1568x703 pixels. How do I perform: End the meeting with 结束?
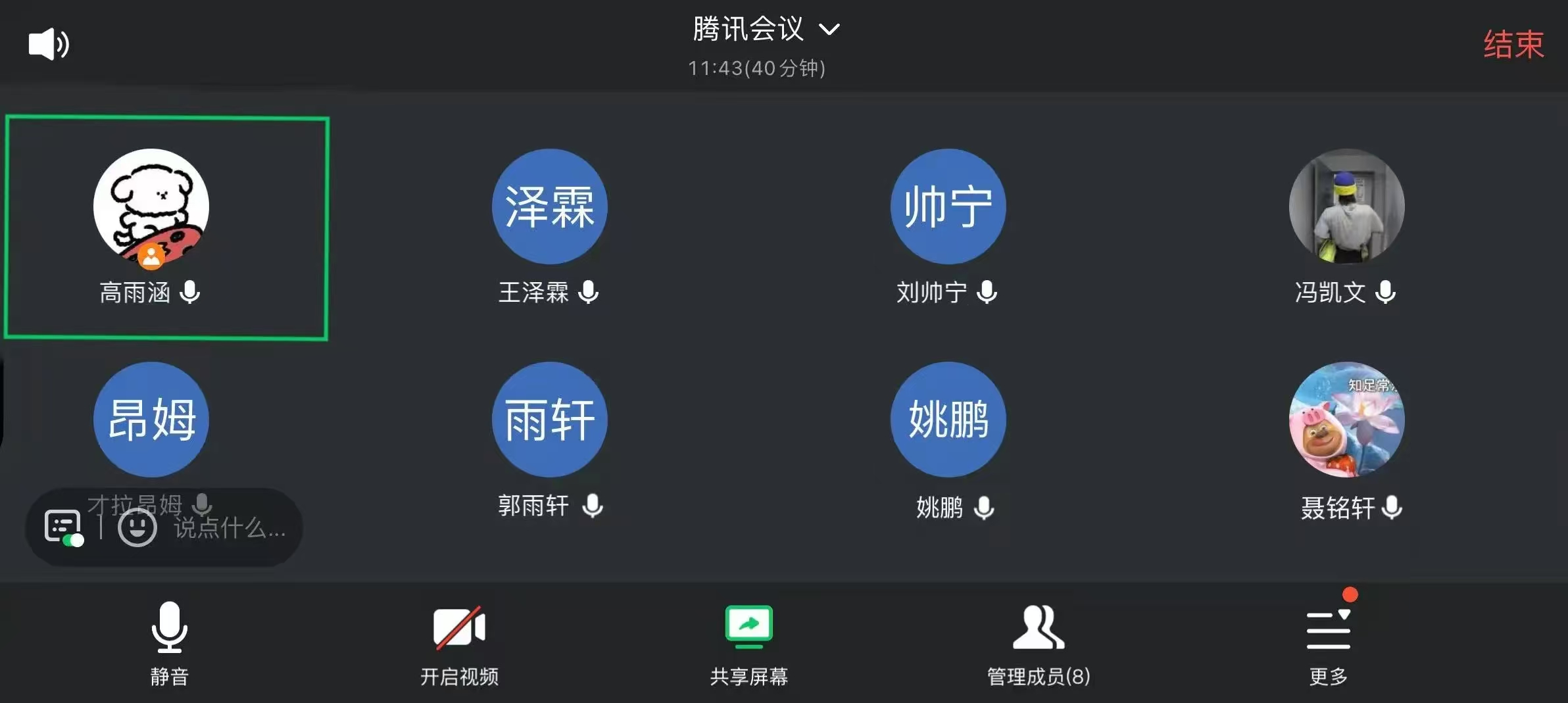tap(1513, 45)
